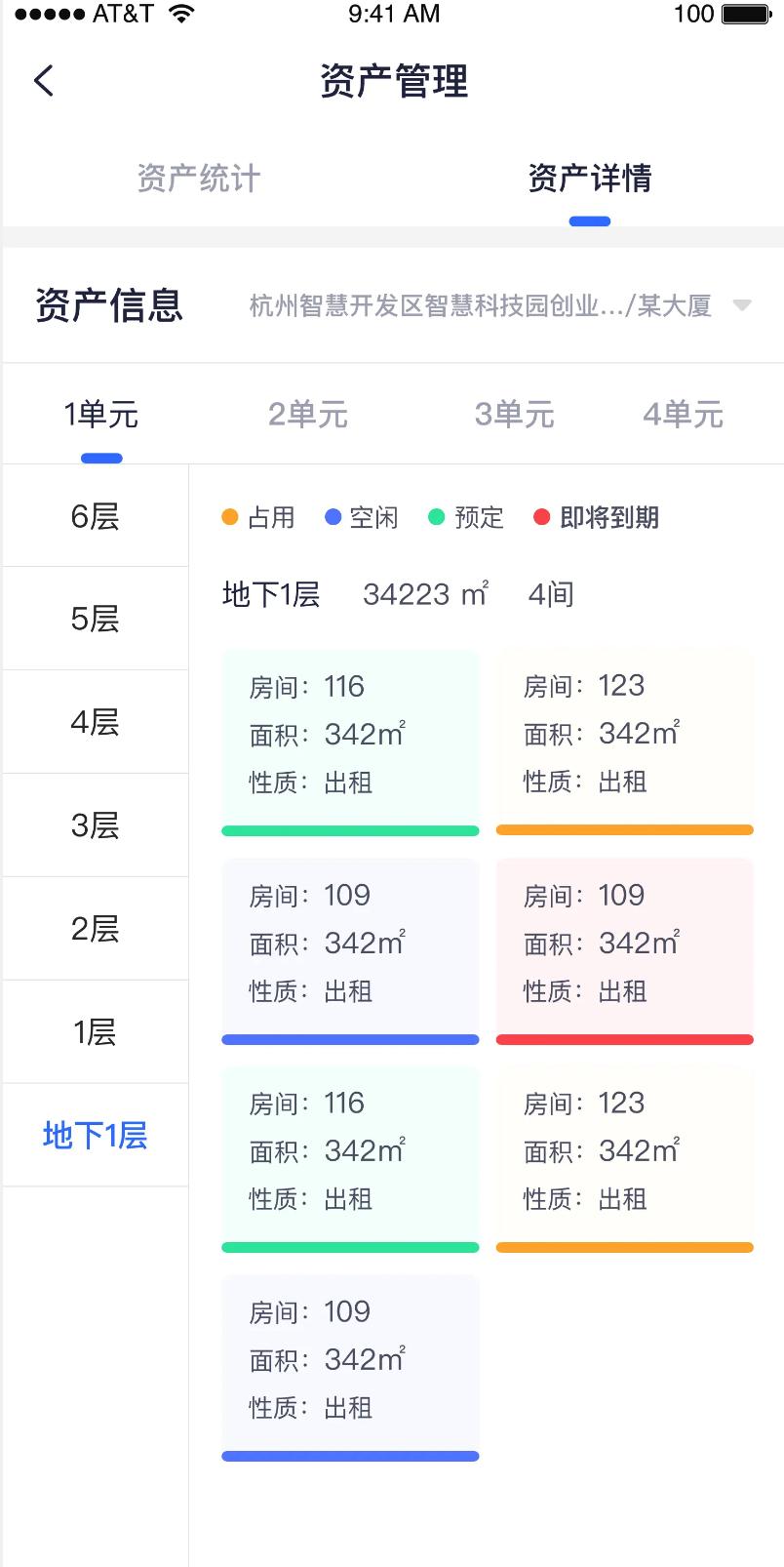The image size is (784, 1567).
Task: Tap the orange status bar under room 123
Action: (x=624, y=1247)
